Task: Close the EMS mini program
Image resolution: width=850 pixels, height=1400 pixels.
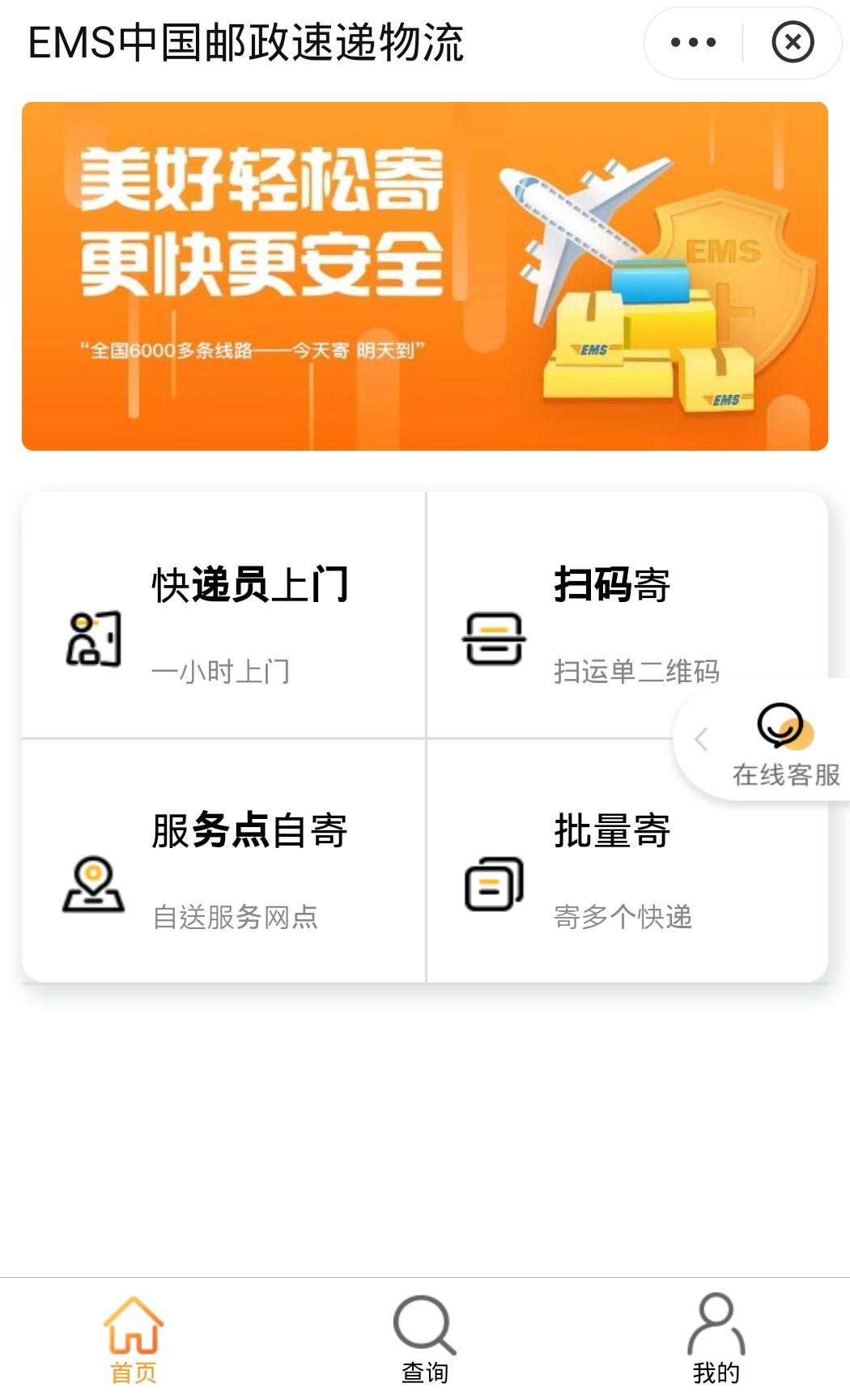Action: [x=793, y=42]
